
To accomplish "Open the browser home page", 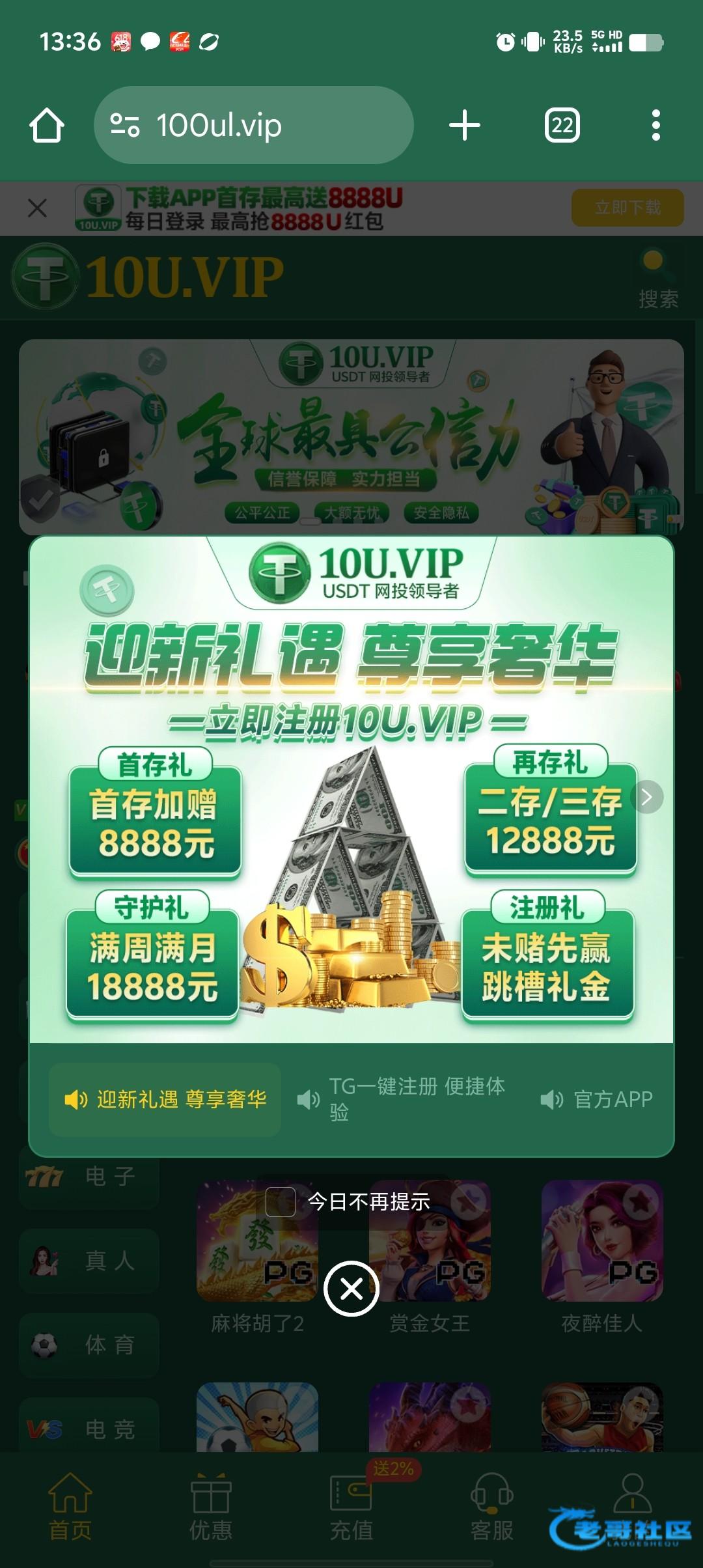I will click(47, 125).
